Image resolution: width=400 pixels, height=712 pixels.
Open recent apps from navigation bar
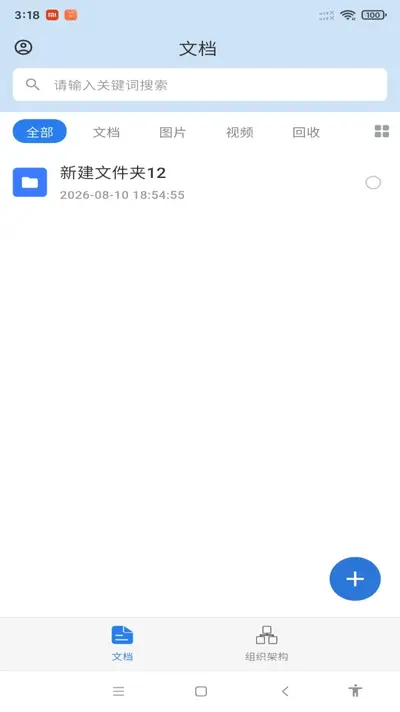coord(119,691)
